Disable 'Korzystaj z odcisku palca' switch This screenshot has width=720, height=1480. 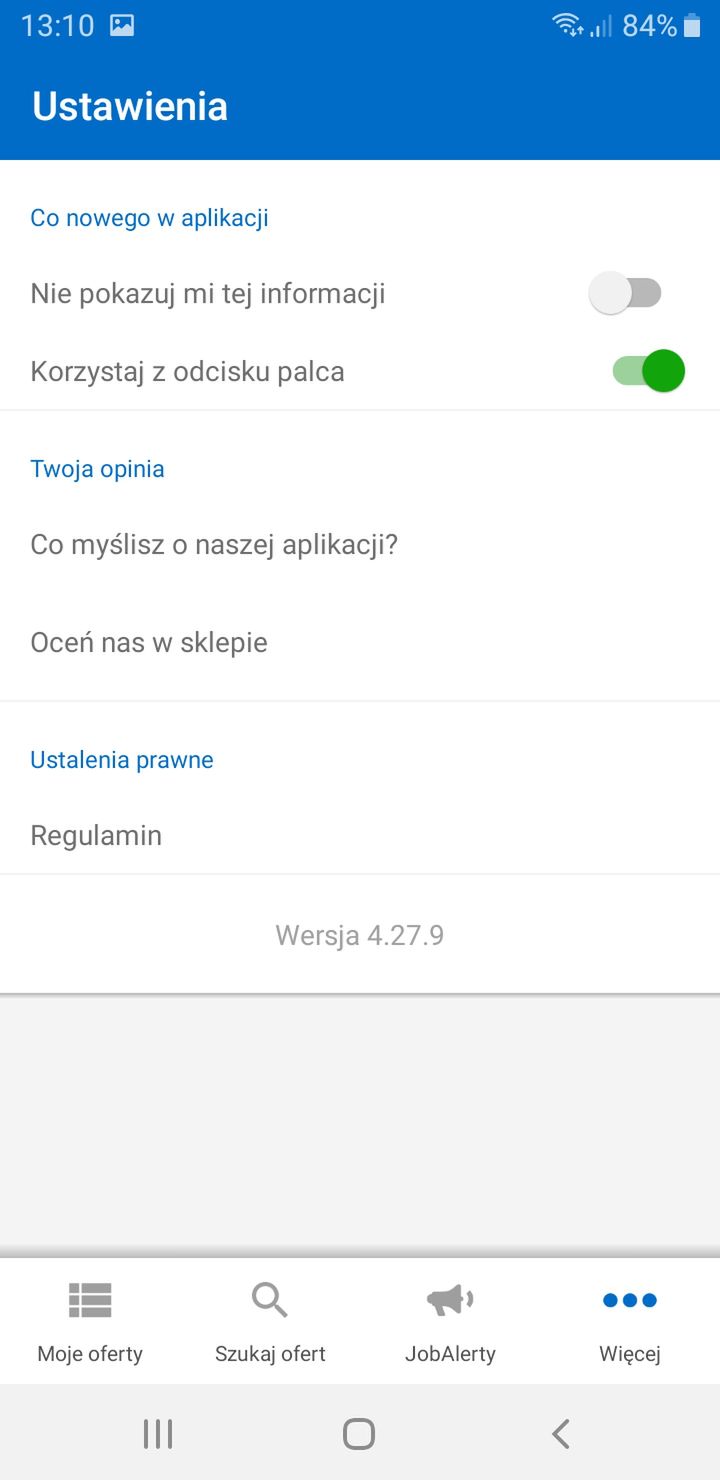point(648,371)
